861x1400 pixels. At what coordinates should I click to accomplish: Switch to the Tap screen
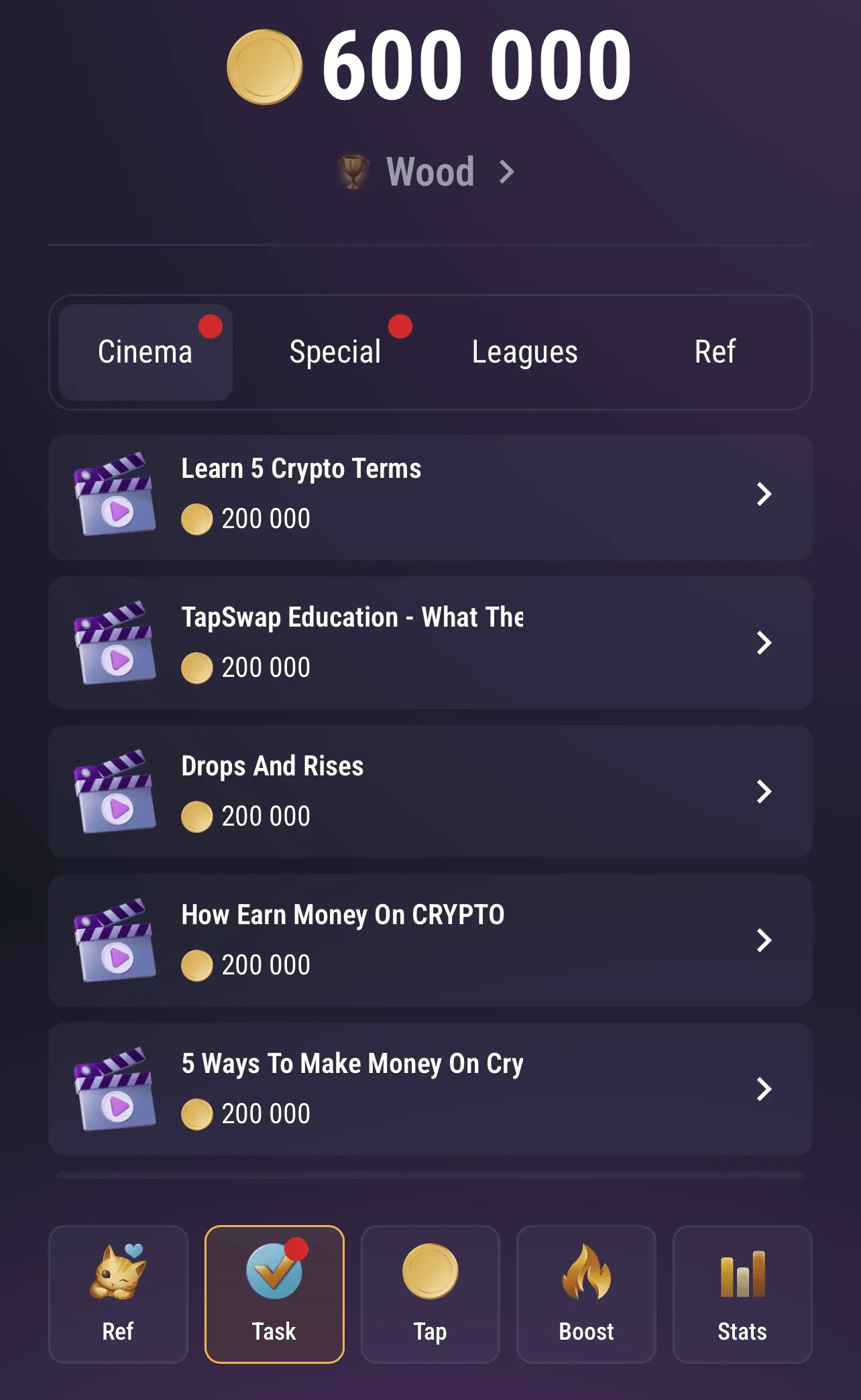[x=430, y=1294]
